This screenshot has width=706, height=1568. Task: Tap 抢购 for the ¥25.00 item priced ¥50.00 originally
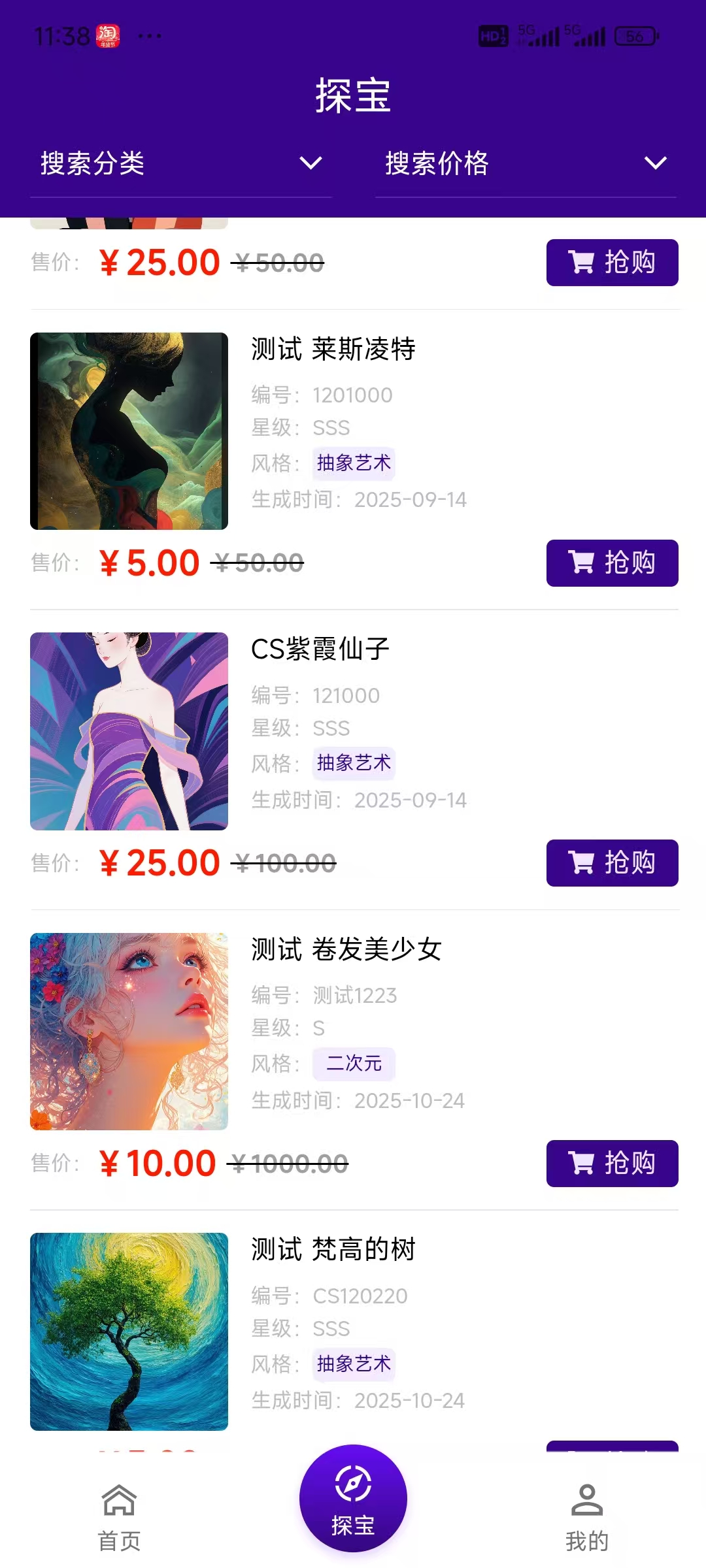click(612, 263)
